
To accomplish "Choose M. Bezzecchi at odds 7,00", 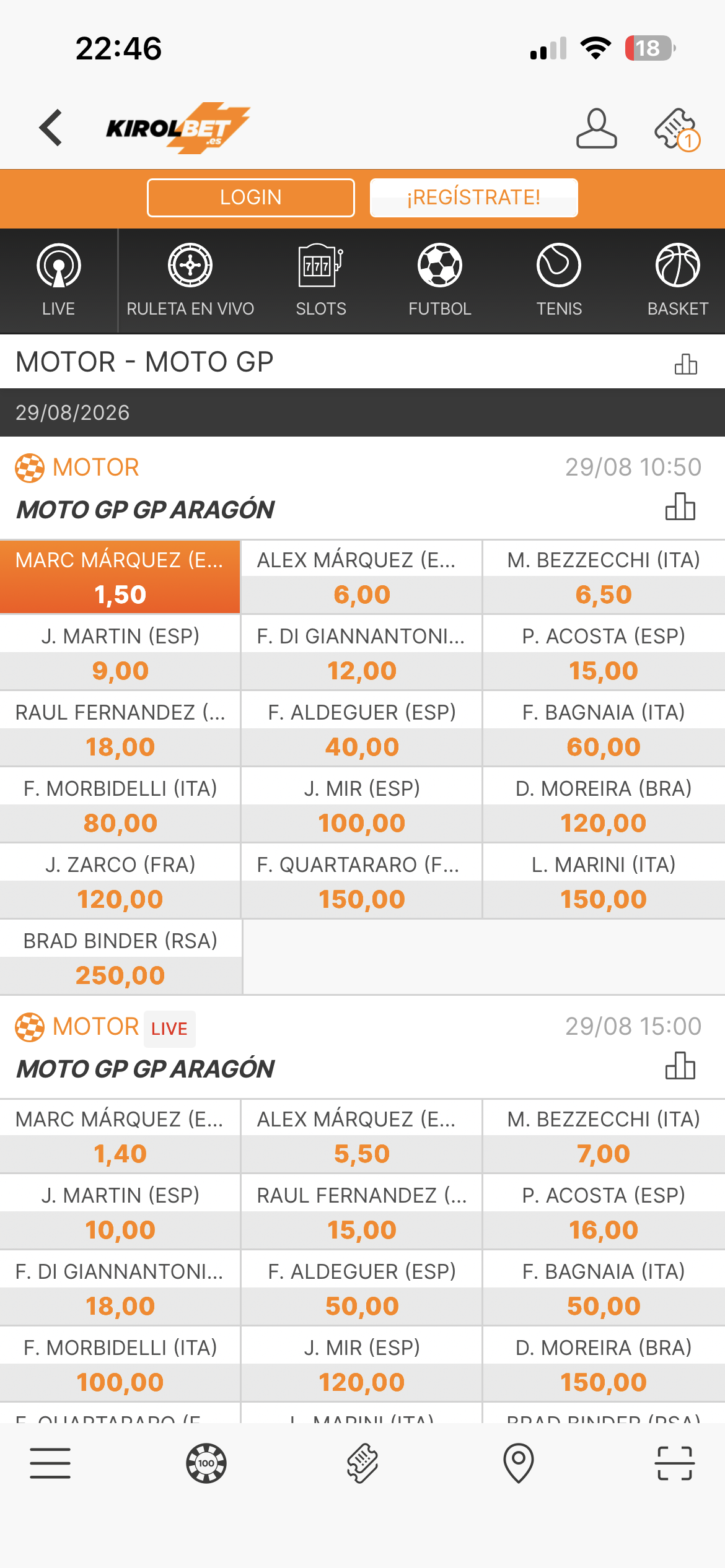I will (x=604, y=1136).
